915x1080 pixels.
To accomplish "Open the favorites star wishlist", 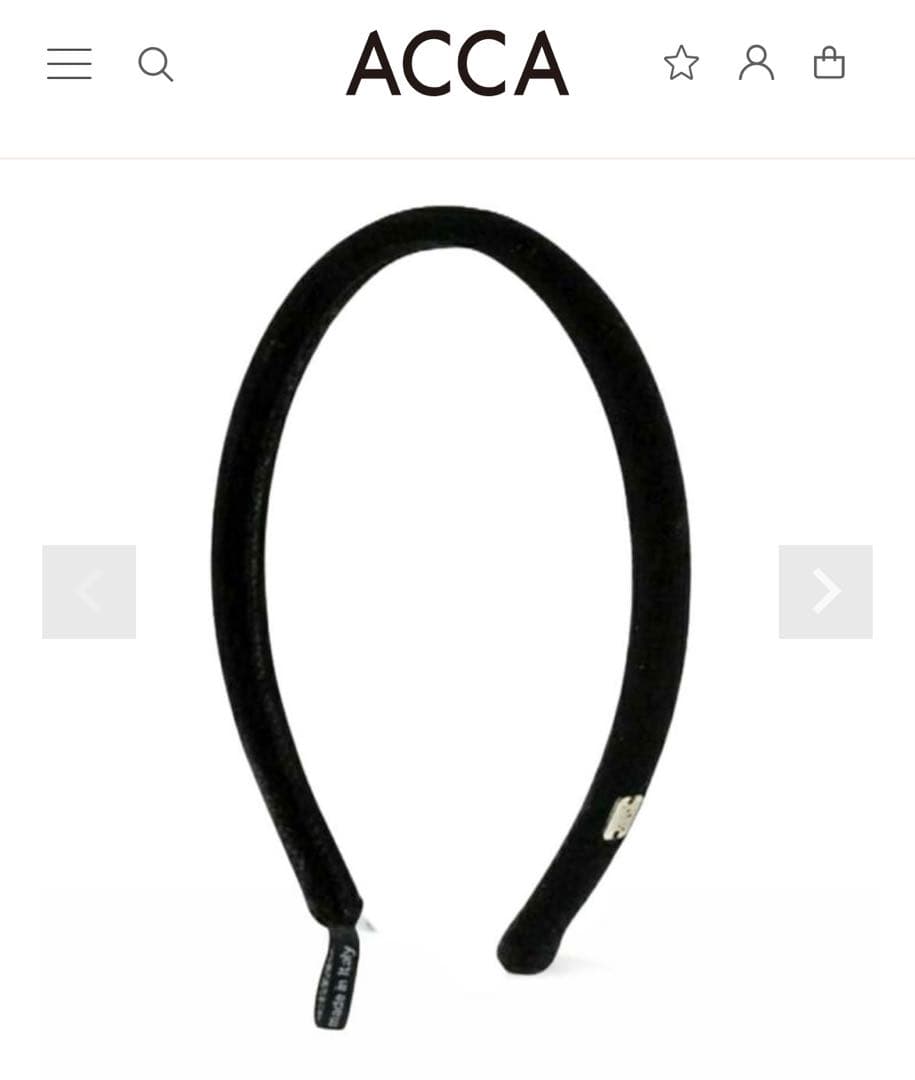I will click(x=681, y=63).
